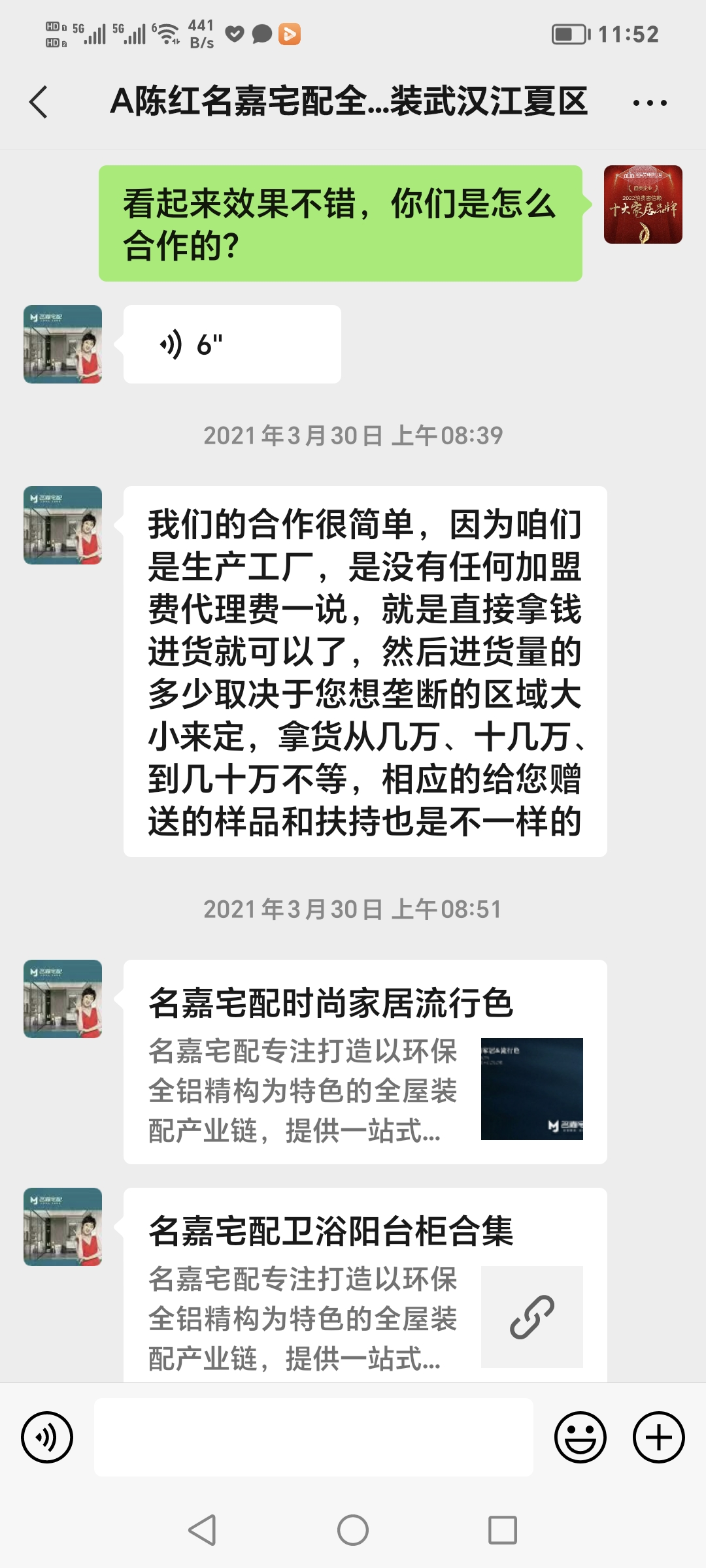Open contact avatar beside the voice message

[63, 344]
